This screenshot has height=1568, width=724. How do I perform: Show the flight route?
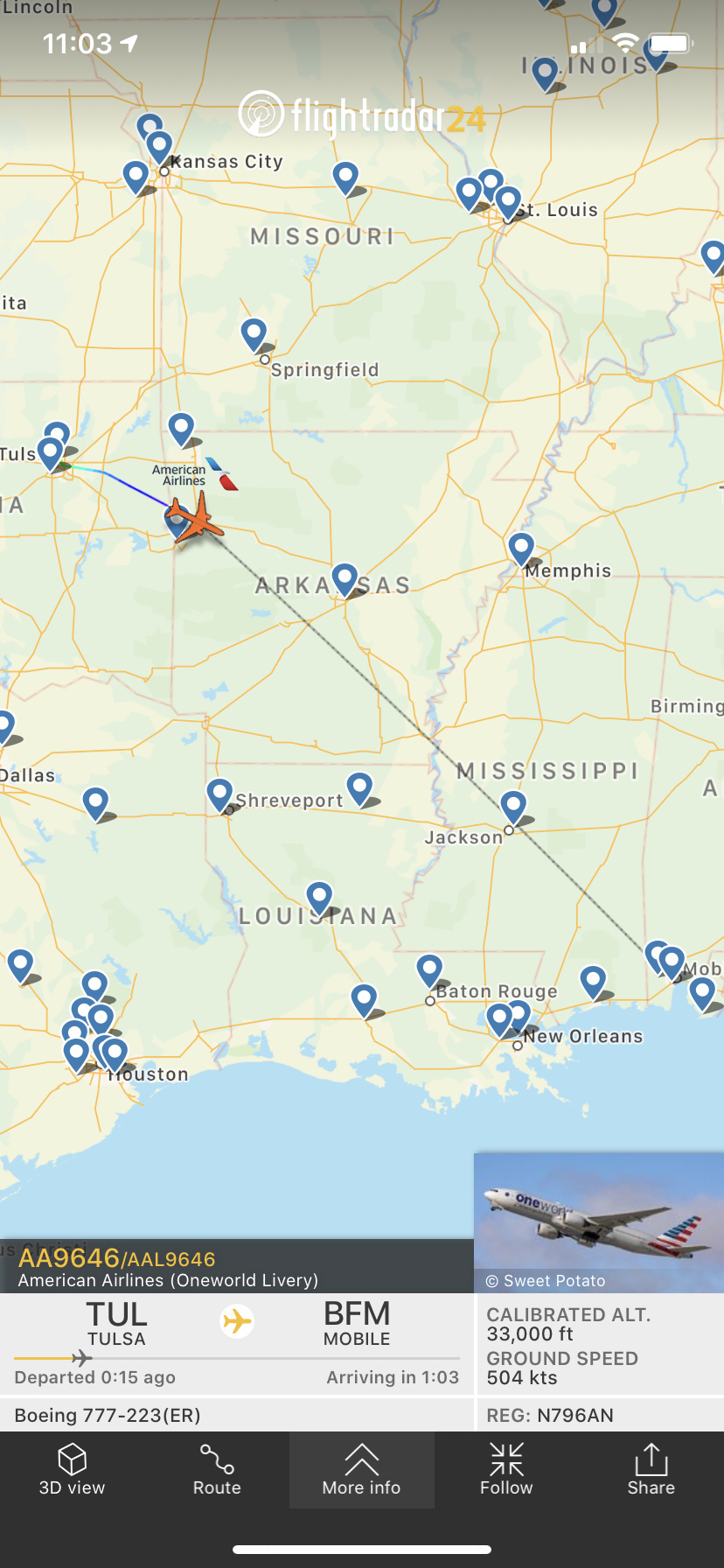point(217,1470)
